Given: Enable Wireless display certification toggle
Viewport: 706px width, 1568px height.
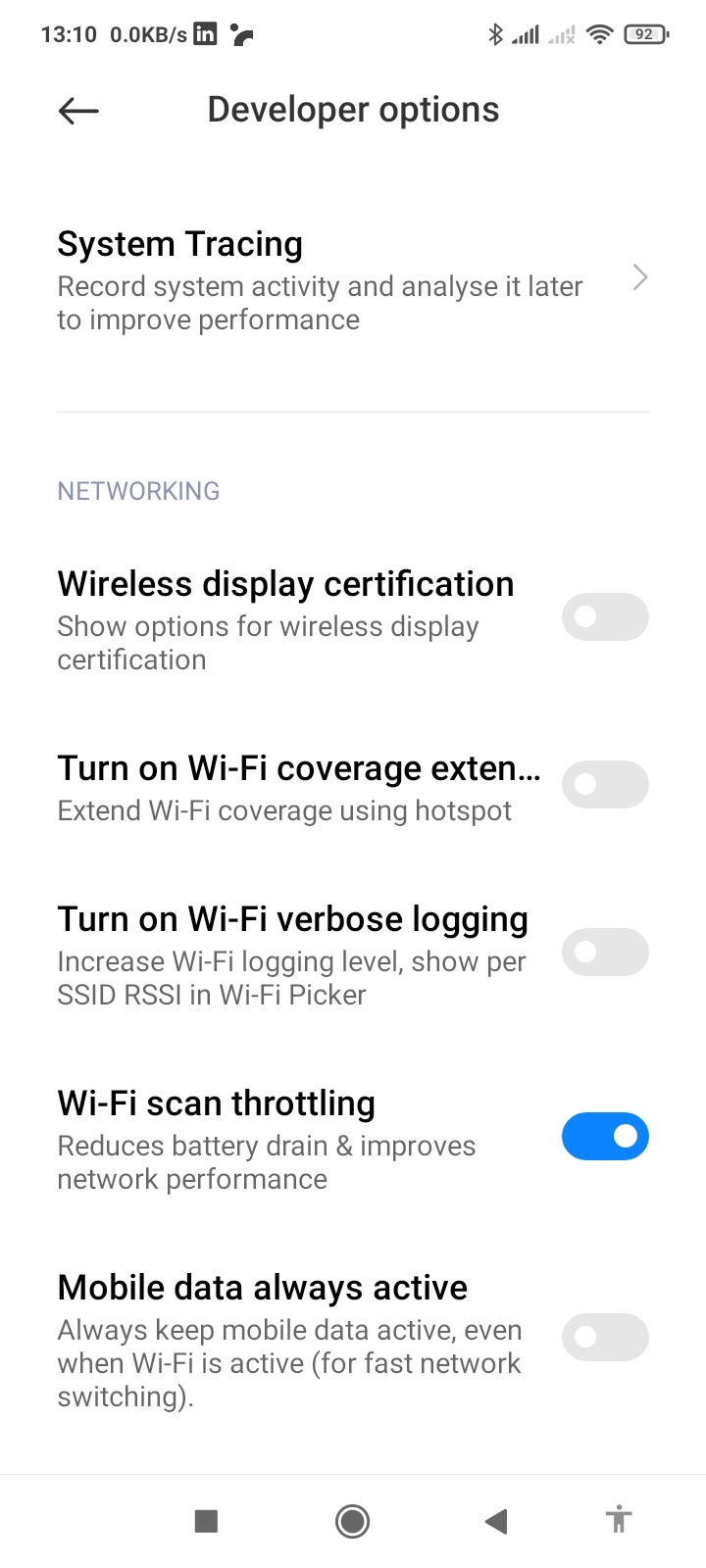Looking at the screenshot, I should 604,617.
